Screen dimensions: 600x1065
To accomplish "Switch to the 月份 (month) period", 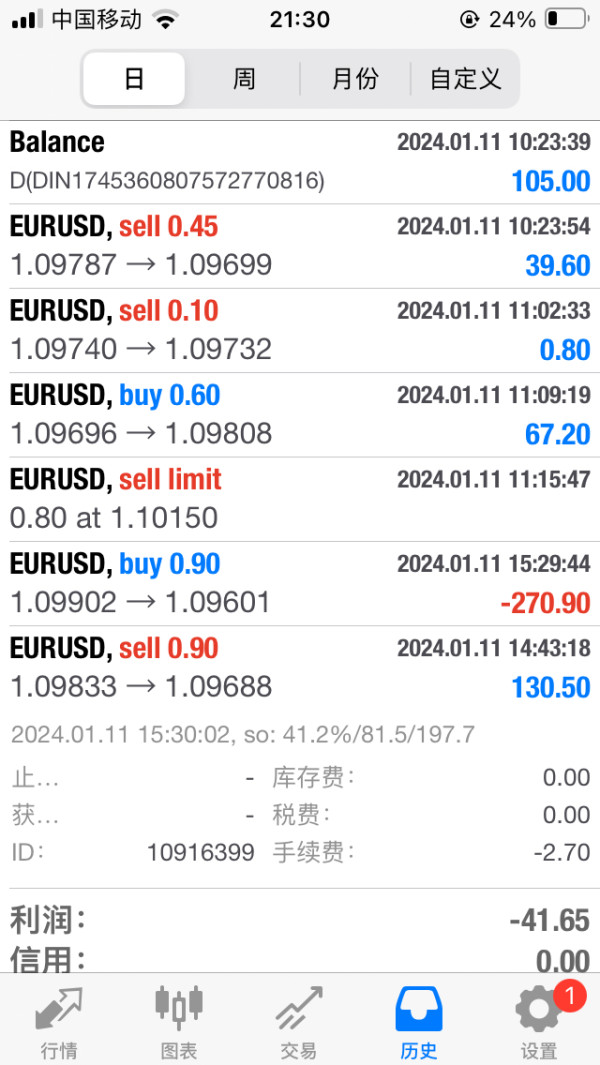I will tap(355, 79).
